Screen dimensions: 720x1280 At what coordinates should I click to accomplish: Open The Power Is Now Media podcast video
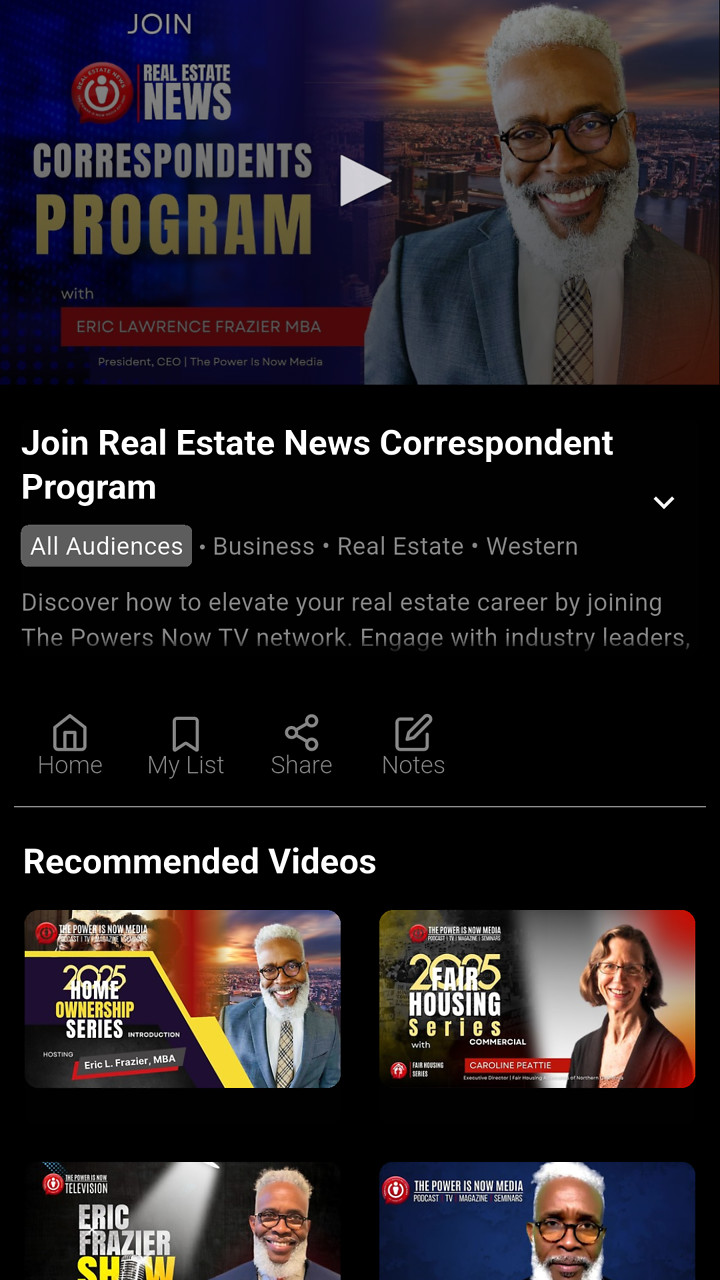pos(537,1220)
